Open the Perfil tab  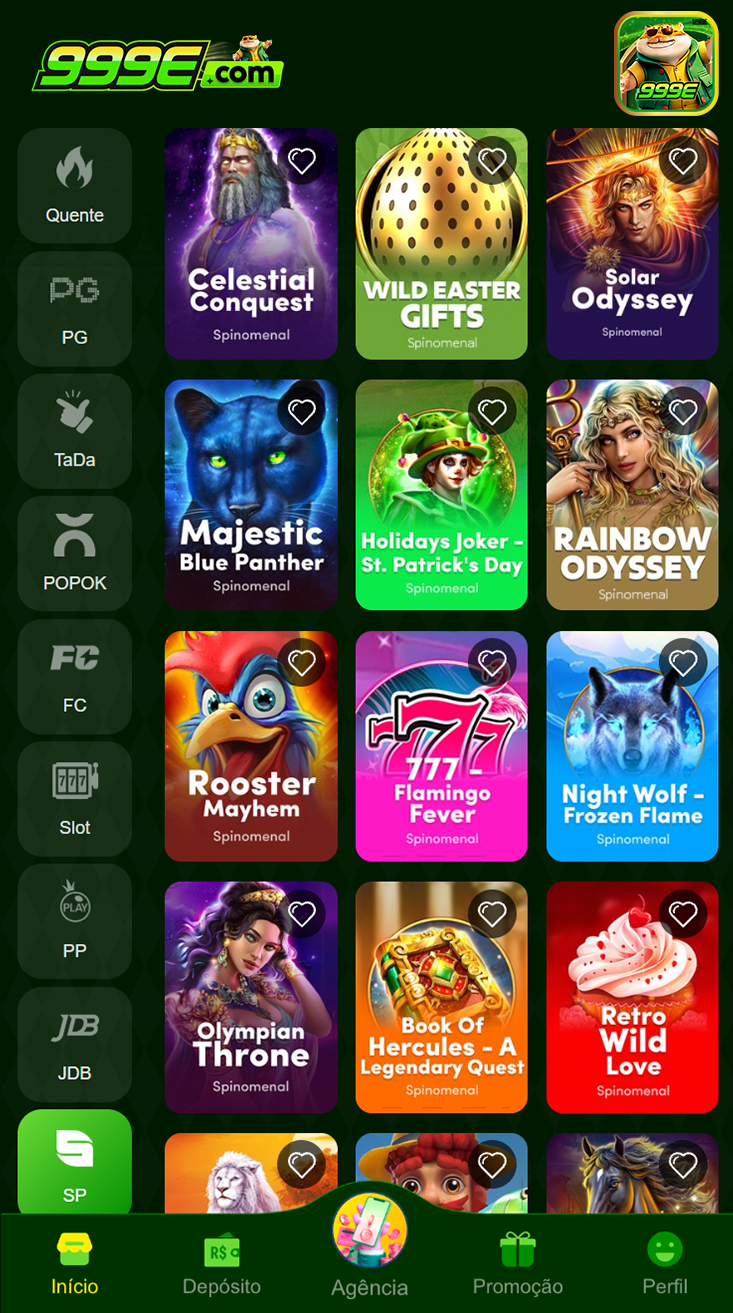[x=665, y=1265]
